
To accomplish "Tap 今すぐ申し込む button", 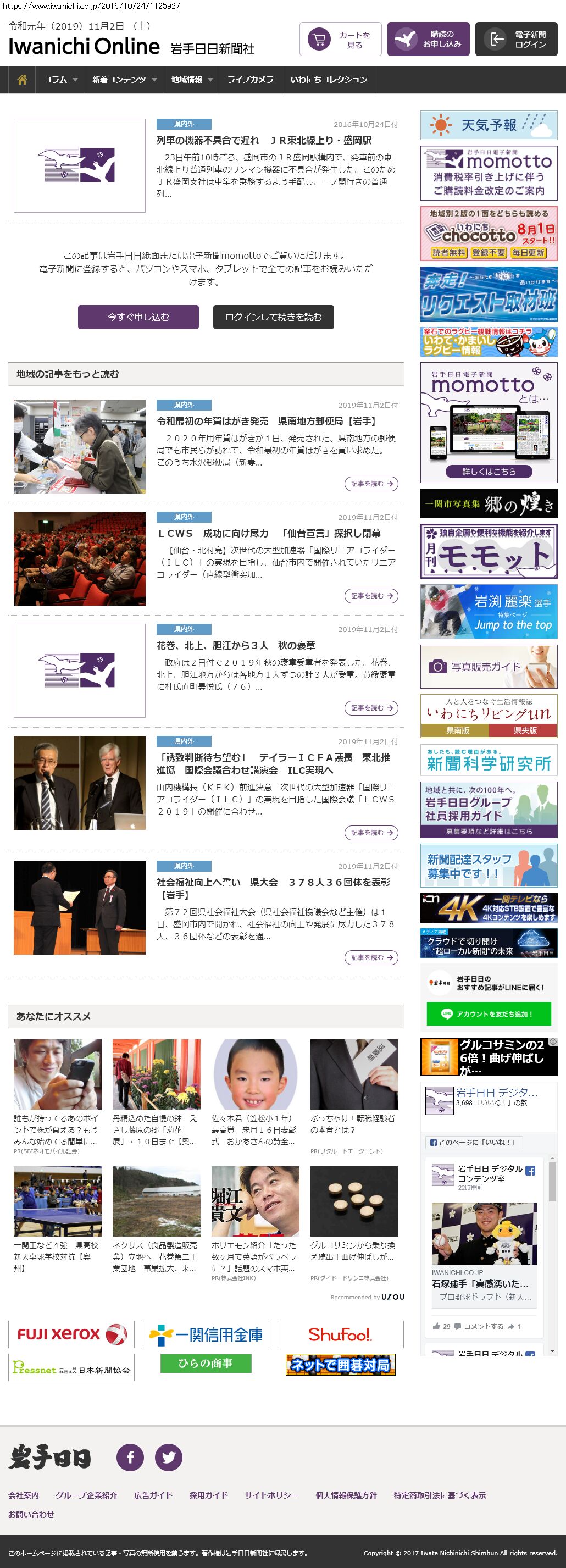I will (x=138, y=317).
